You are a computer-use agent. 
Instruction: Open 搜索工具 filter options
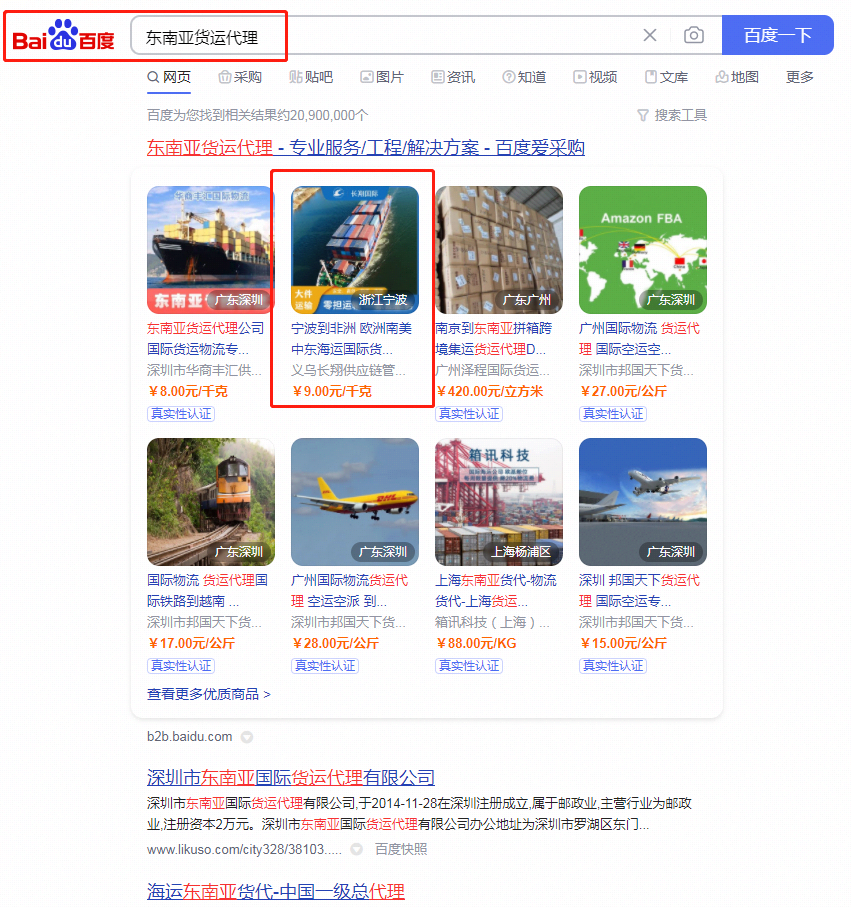pyautogui.click(x=672, y=115)
